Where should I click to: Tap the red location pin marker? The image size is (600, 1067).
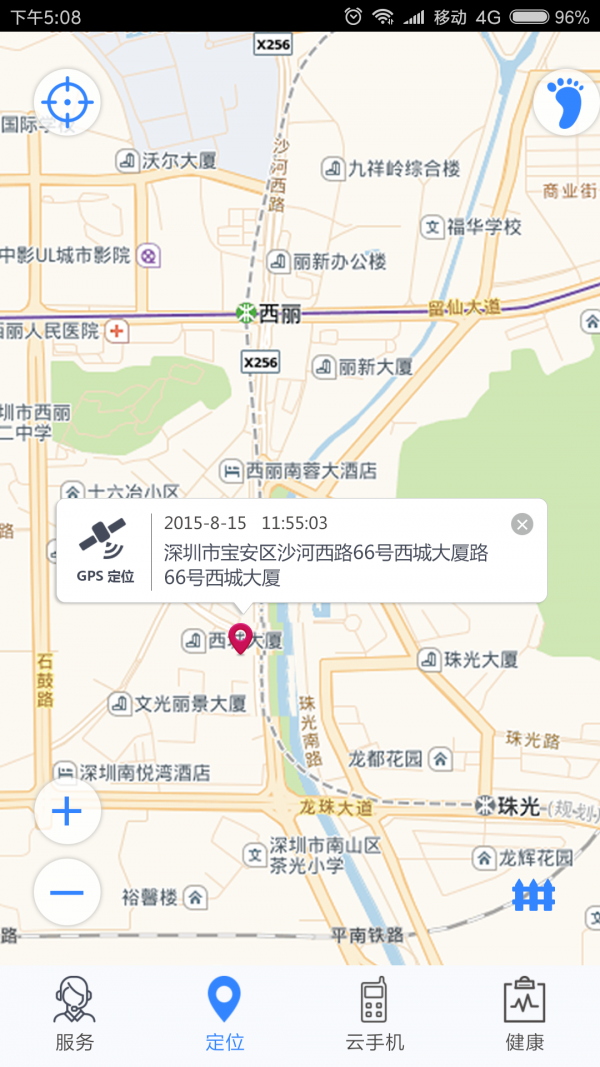pos(240,637)
